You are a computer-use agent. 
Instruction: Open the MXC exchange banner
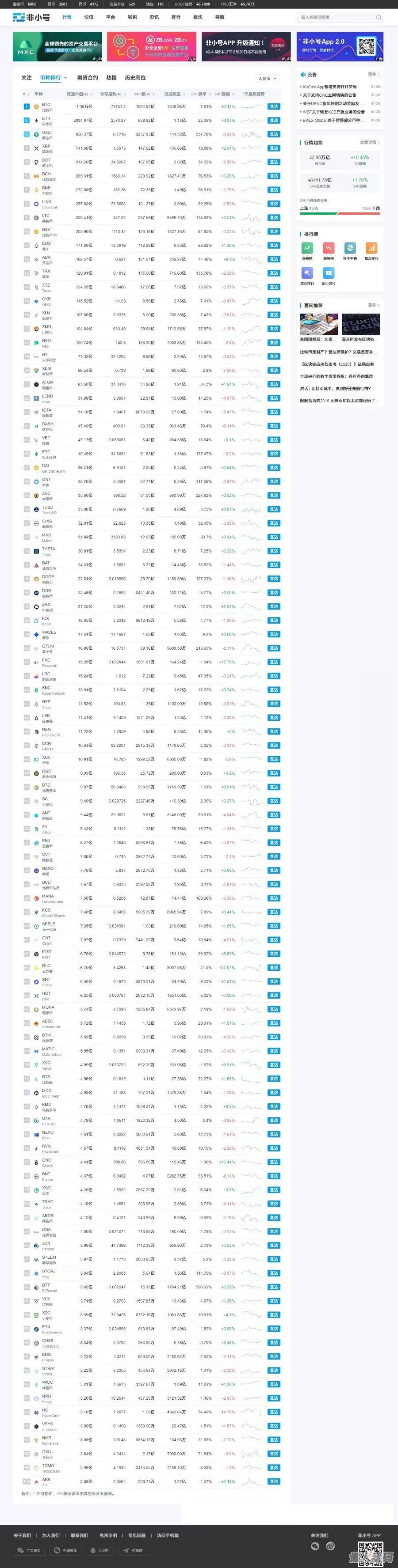click(x=57, y=47)
